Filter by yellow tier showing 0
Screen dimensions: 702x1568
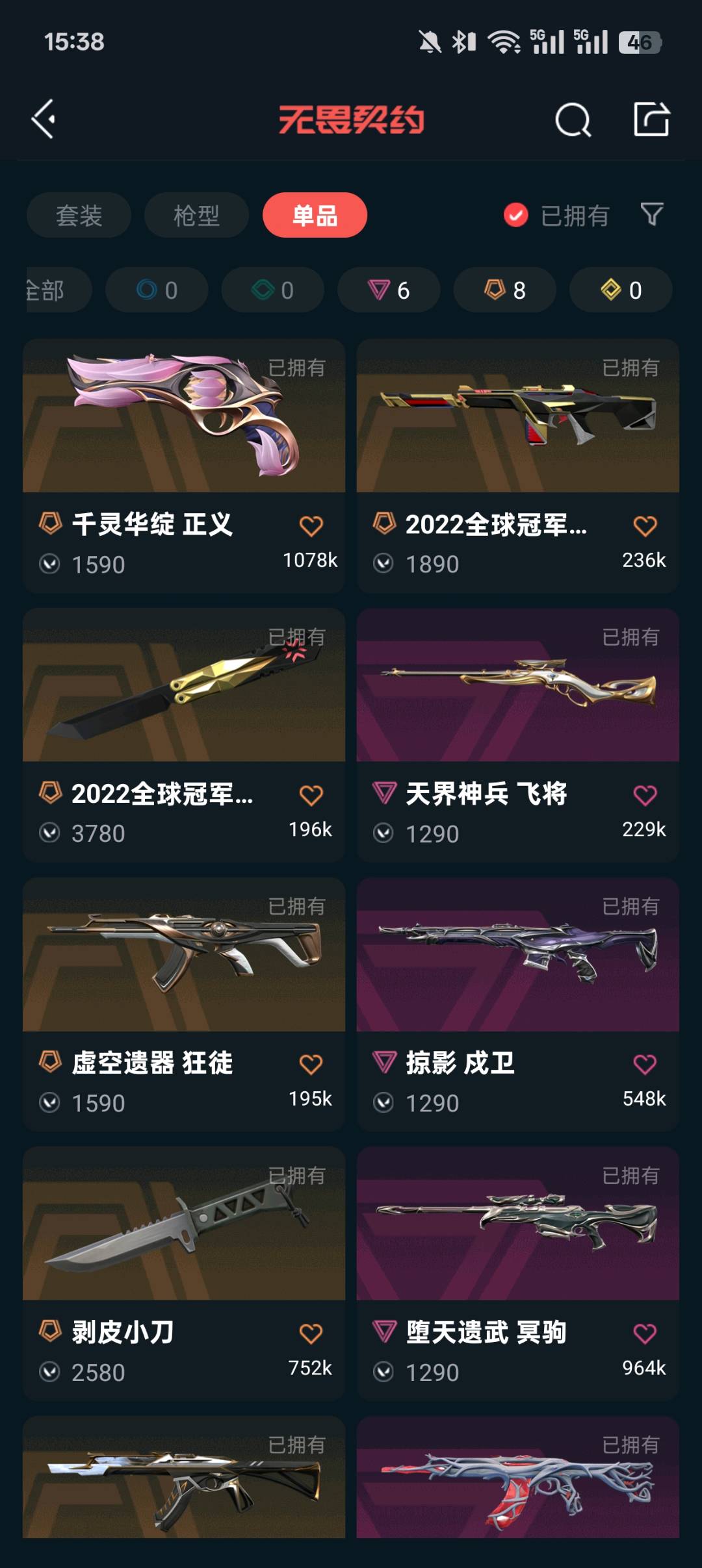tap(621, 290)
